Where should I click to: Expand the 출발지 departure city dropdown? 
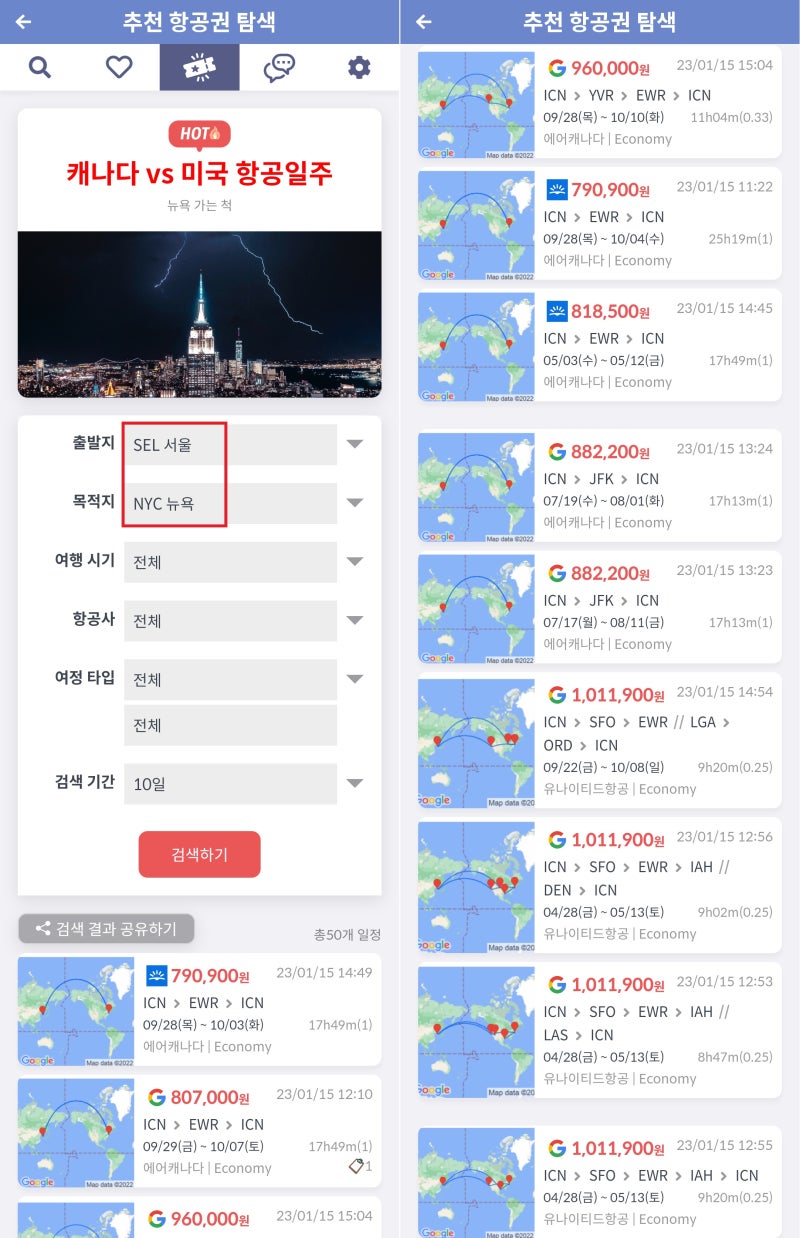coord(230,444)
